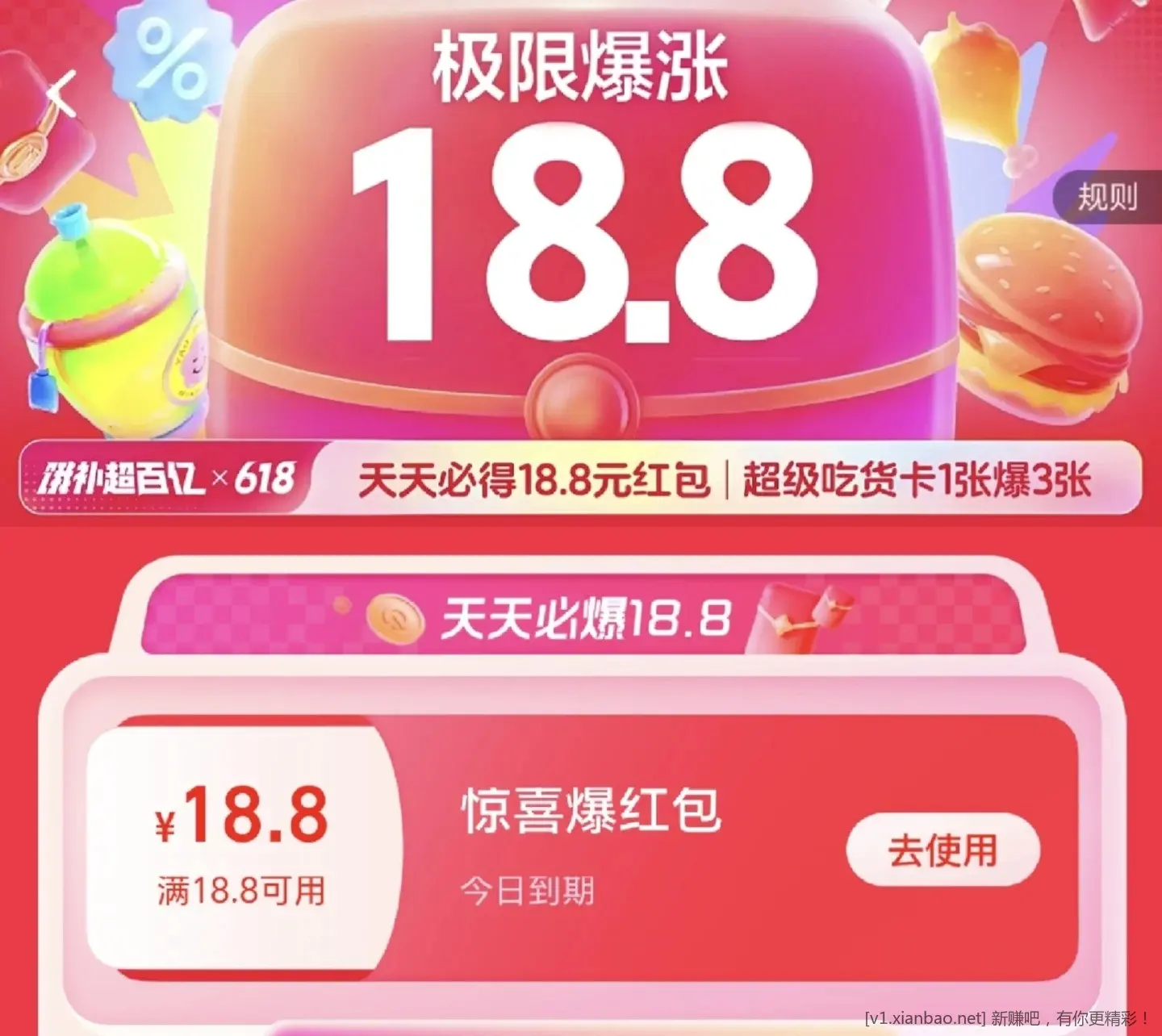Viewport: 1162px width, 1036px height.
Task: Open the 规则 rules page
Action: pos(1108,197)
